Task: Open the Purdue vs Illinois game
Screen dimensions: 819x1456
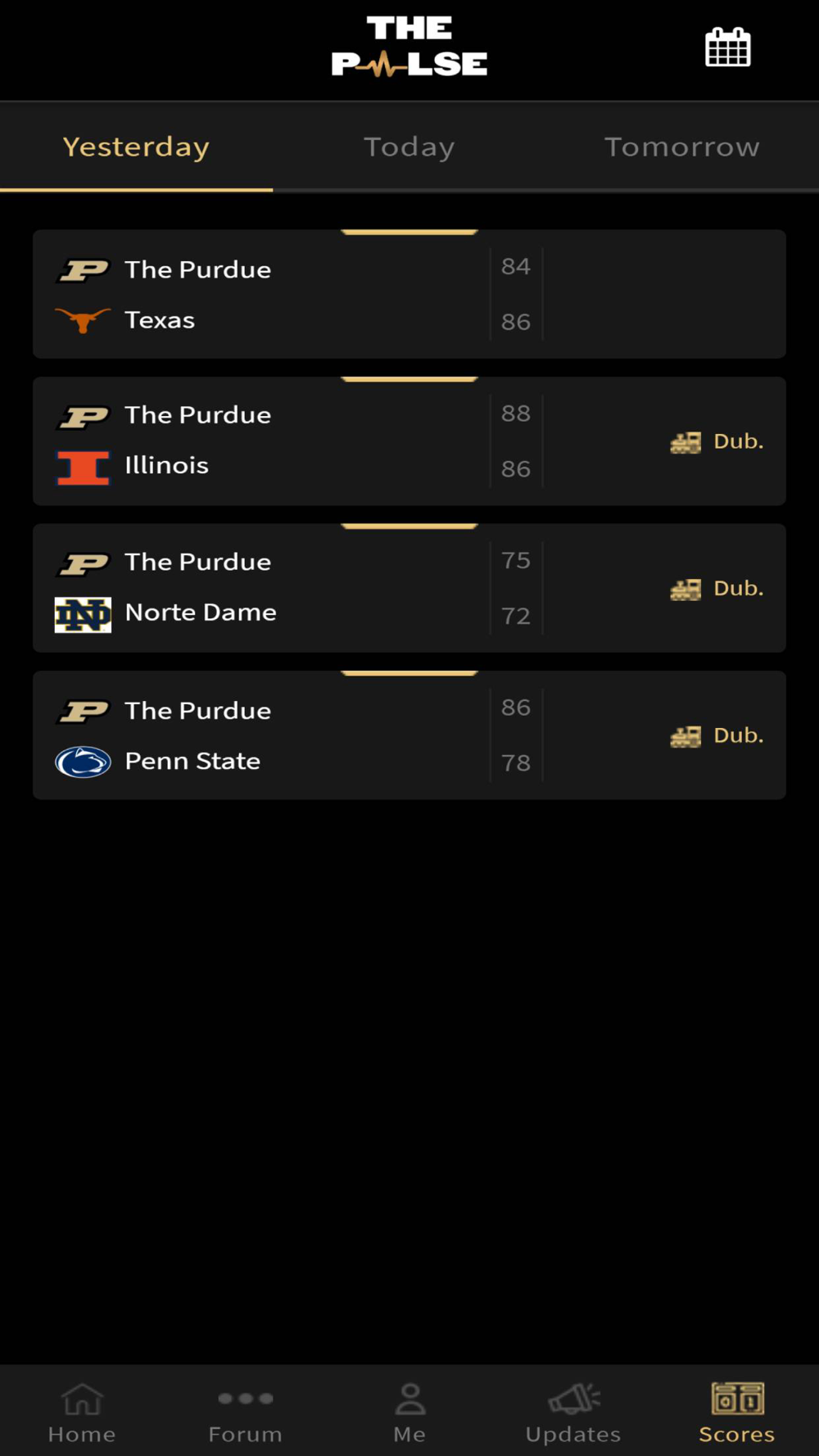Action: pyautogui.click(x=409, y=441)
